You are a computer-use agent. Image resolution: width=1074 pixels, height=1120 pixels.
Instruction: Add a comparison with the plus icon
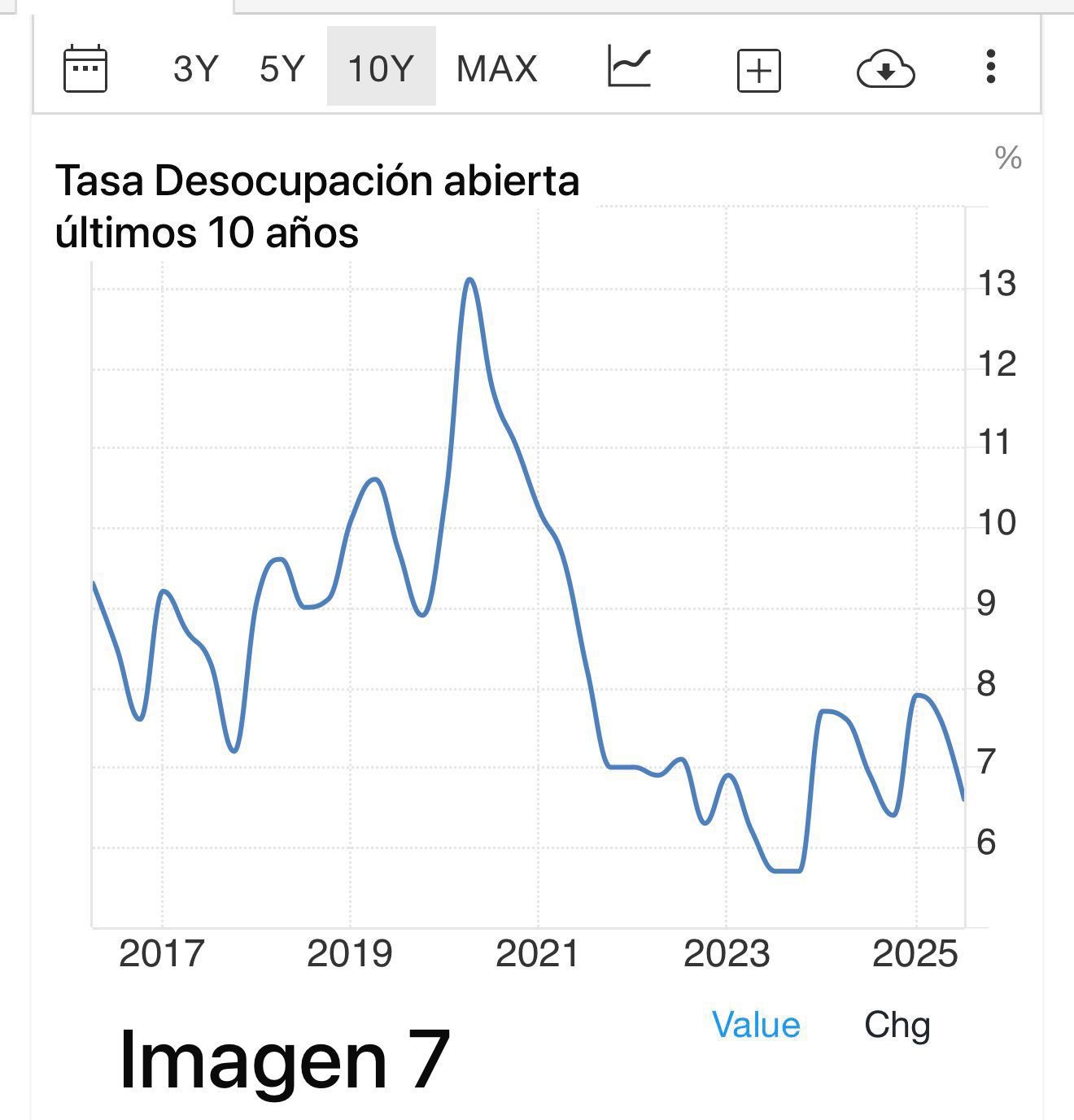pyautogui.click(x=758, y=71)
